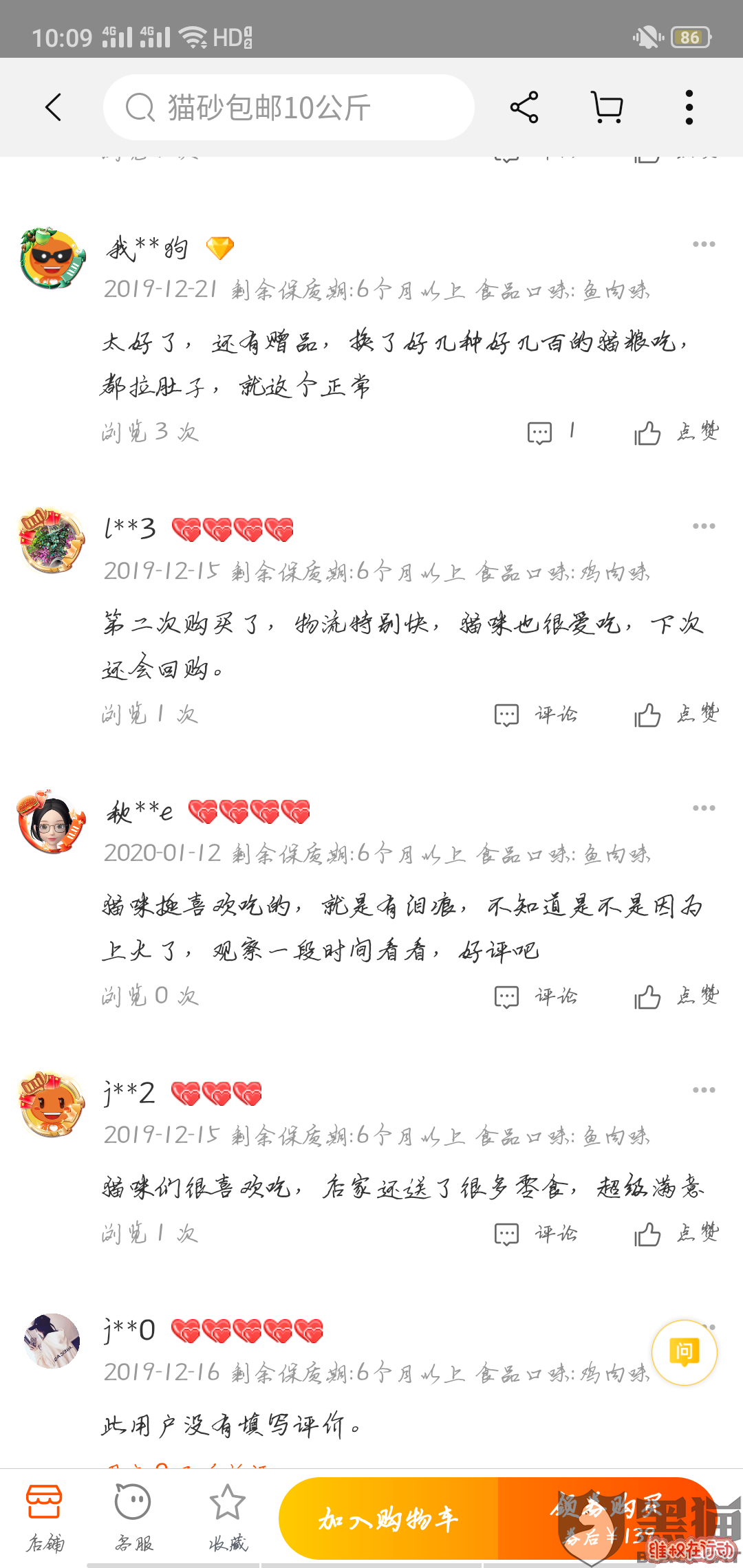The height and width of the screenshot is (1568, 743).
Task: Like the review by l**3
Action: coord(676,715)
